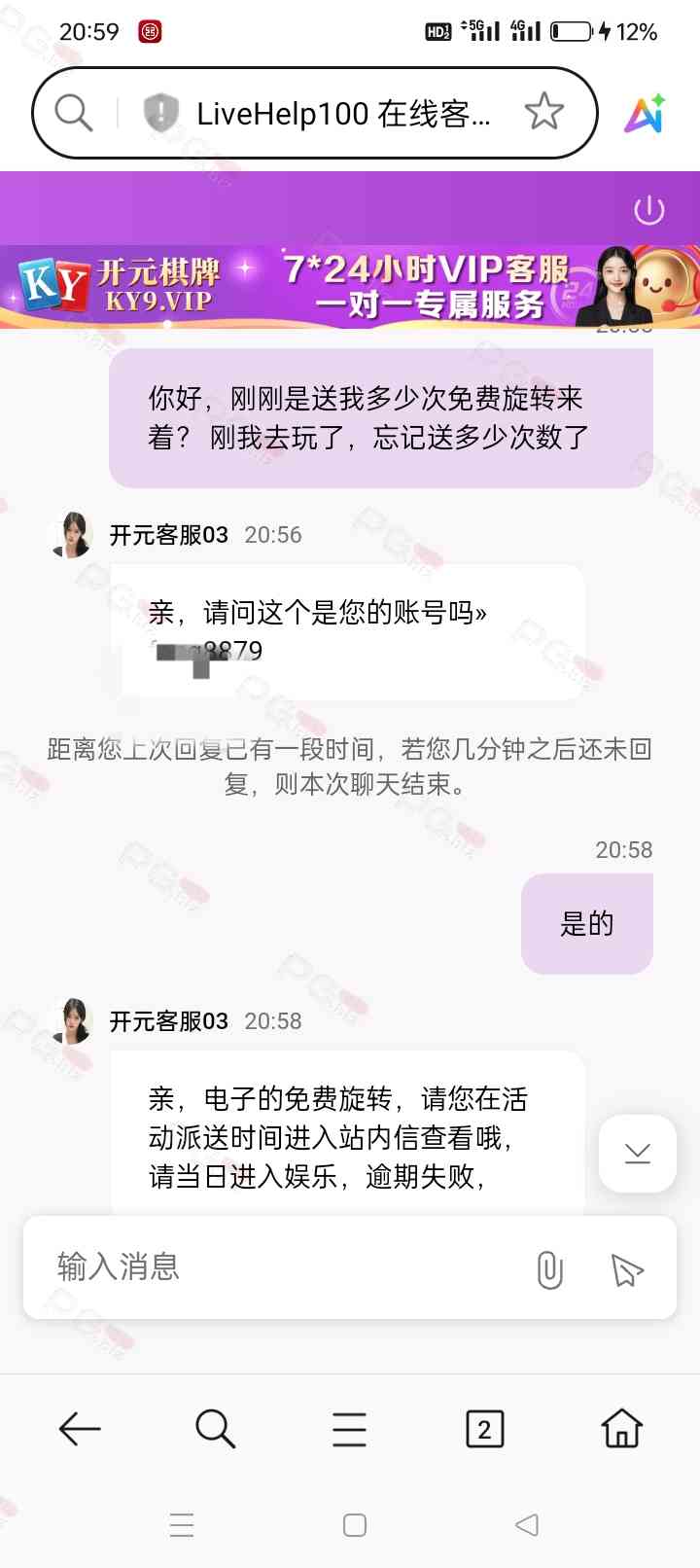Open browser search from the bottom toolbar
Image resolution: width=700 pixels, height=1568 pixels.
click(215, 1429)
